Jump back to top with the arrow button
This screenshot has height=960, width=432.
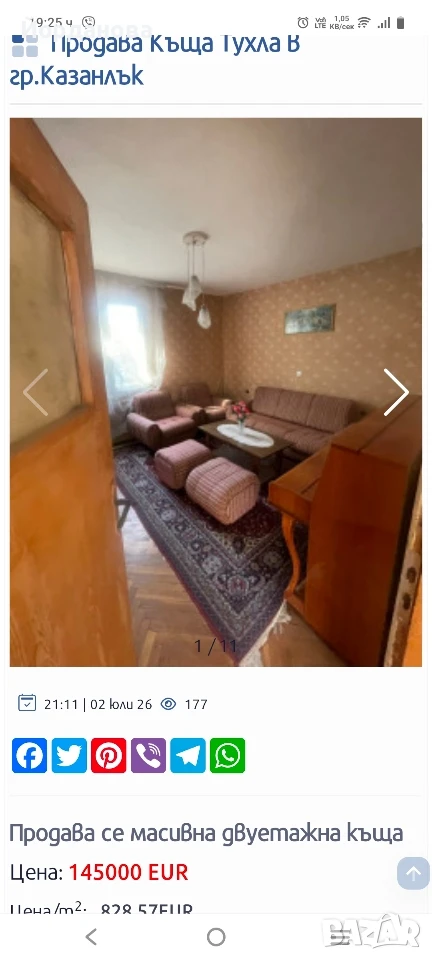[x=414, y=873]
